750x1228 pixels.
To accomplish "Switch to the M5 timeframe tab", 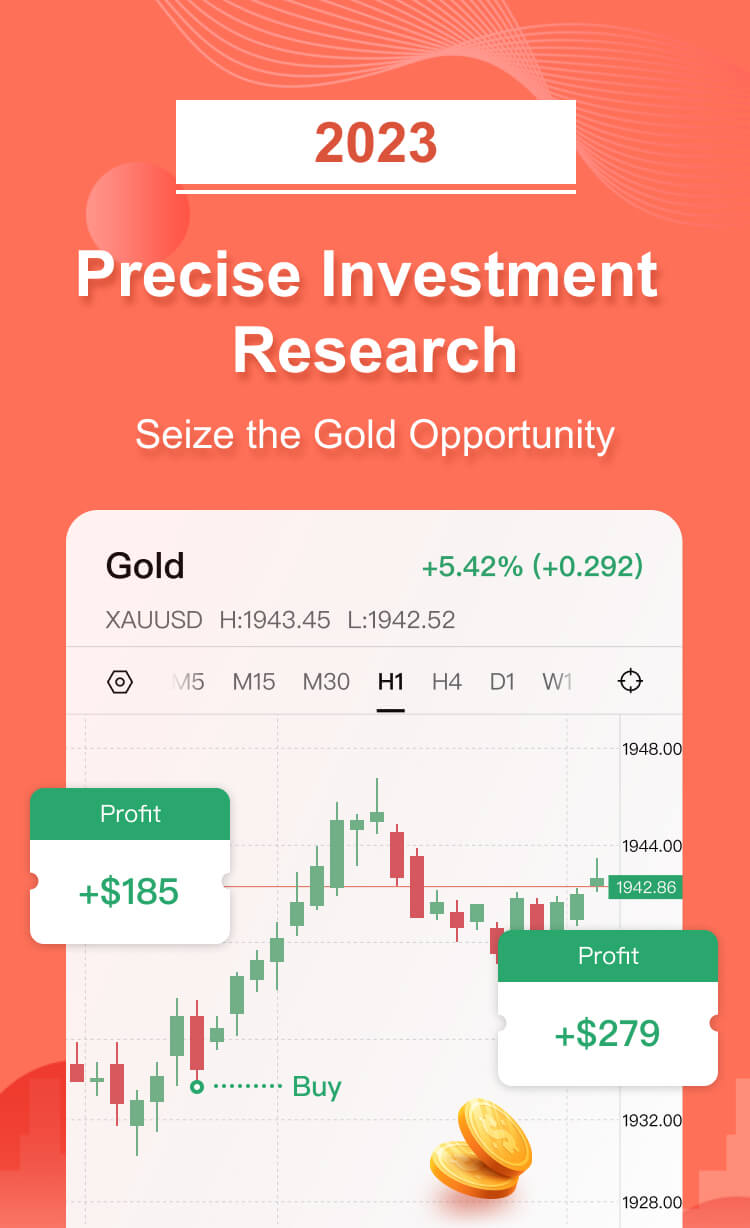I will pos(188,681).
